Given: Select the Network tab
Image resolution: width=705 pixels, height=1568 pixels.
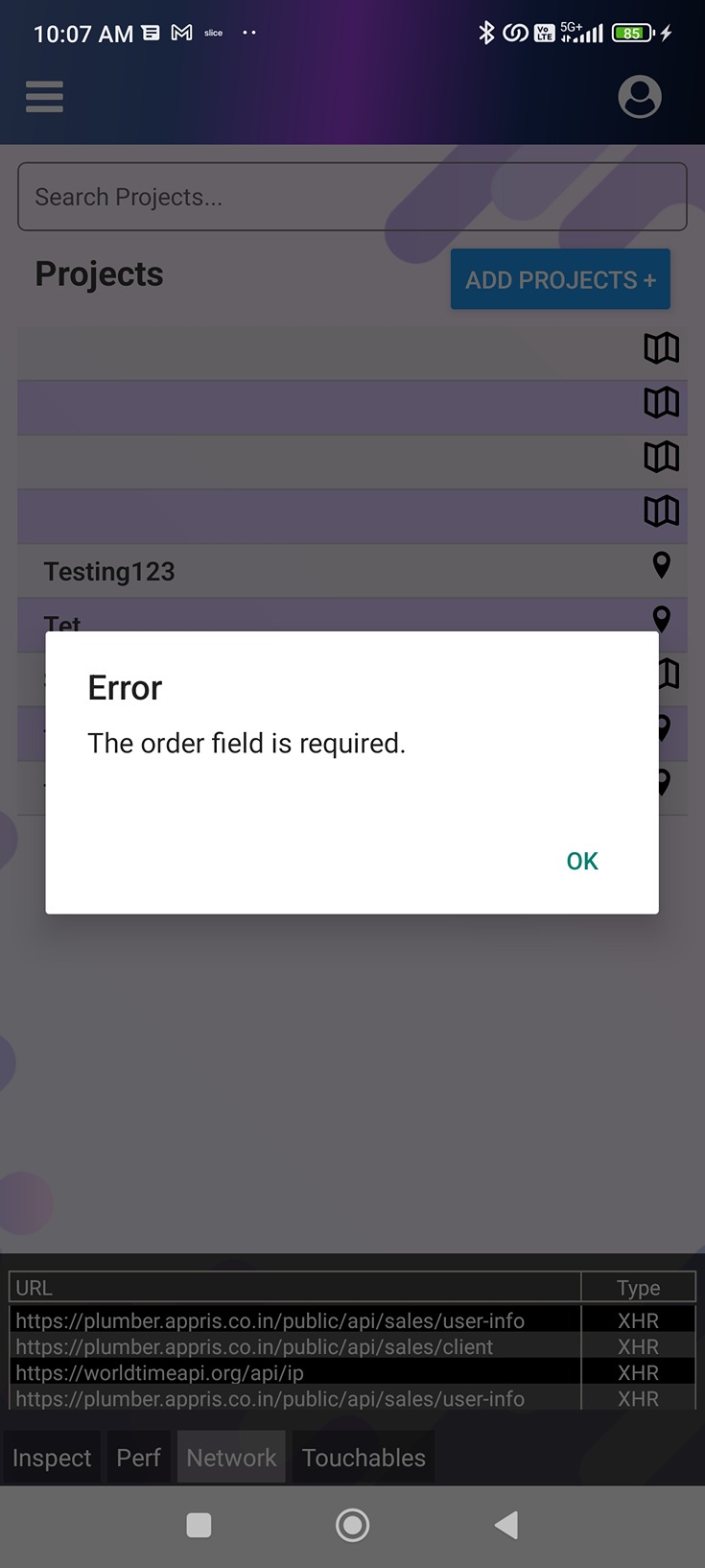Looking at the screenshot, I should click(x=231, y=1458).
